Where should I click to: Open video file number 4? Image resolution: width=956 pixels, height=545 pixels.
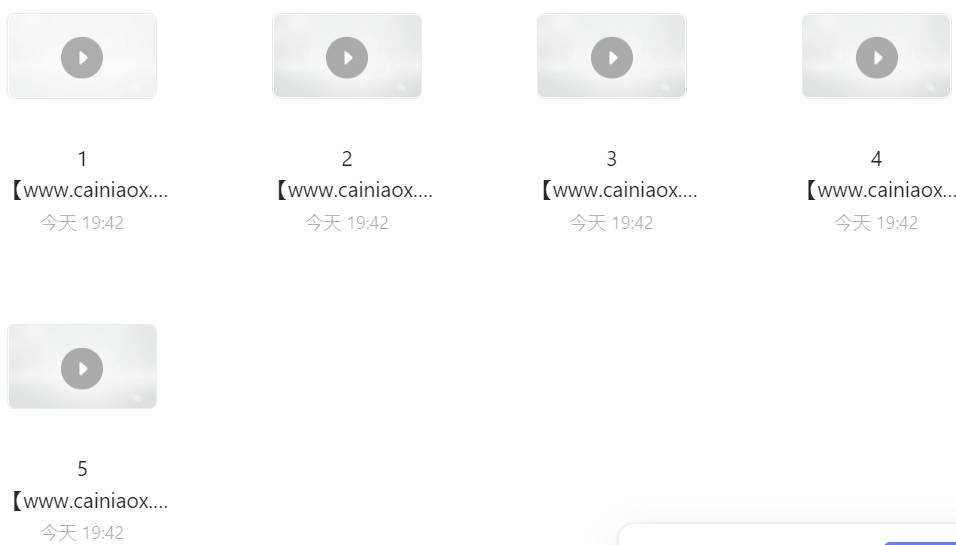point(876,57)
